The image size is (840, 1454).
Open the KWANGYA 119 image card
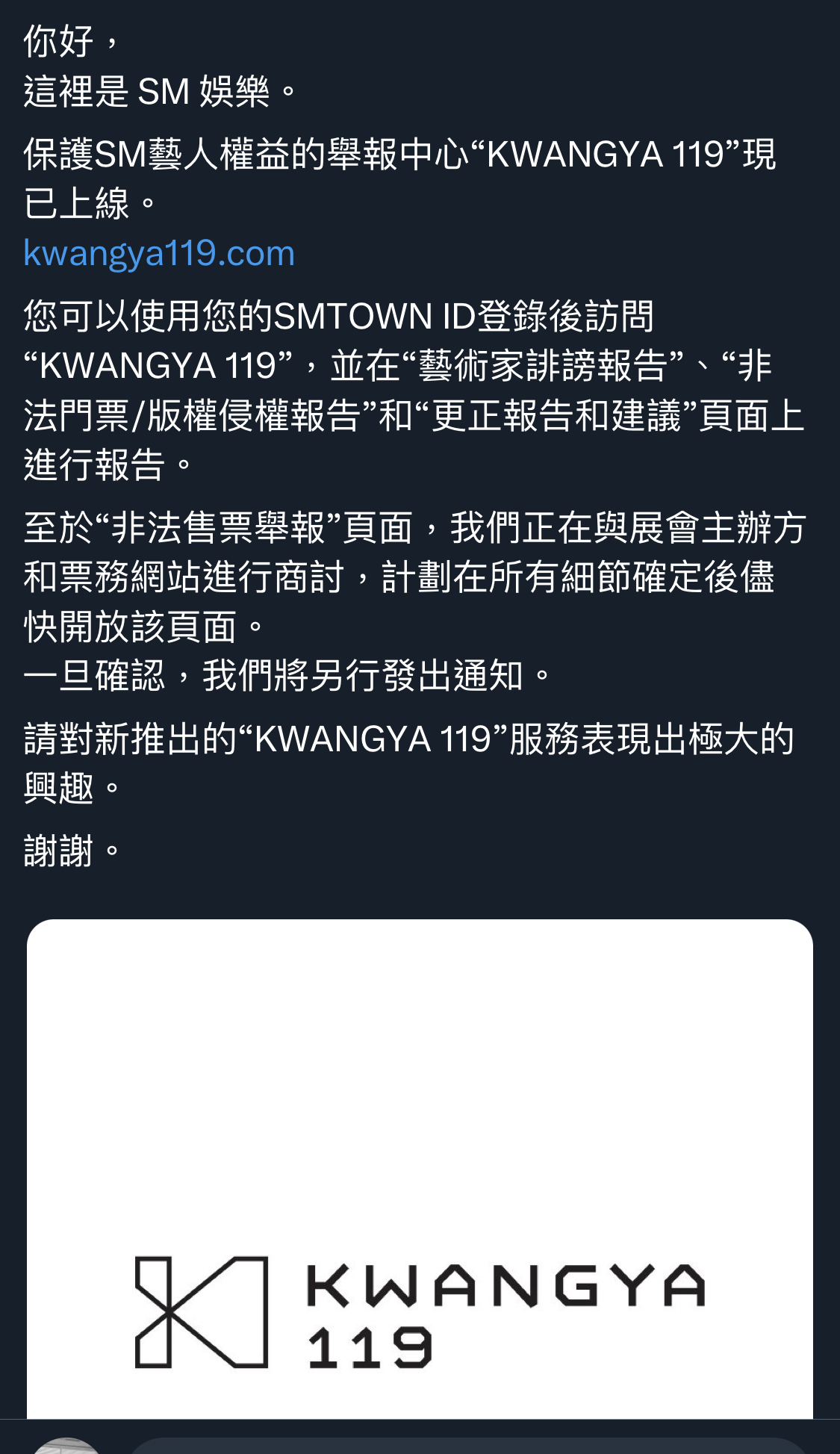(420, 1169)
